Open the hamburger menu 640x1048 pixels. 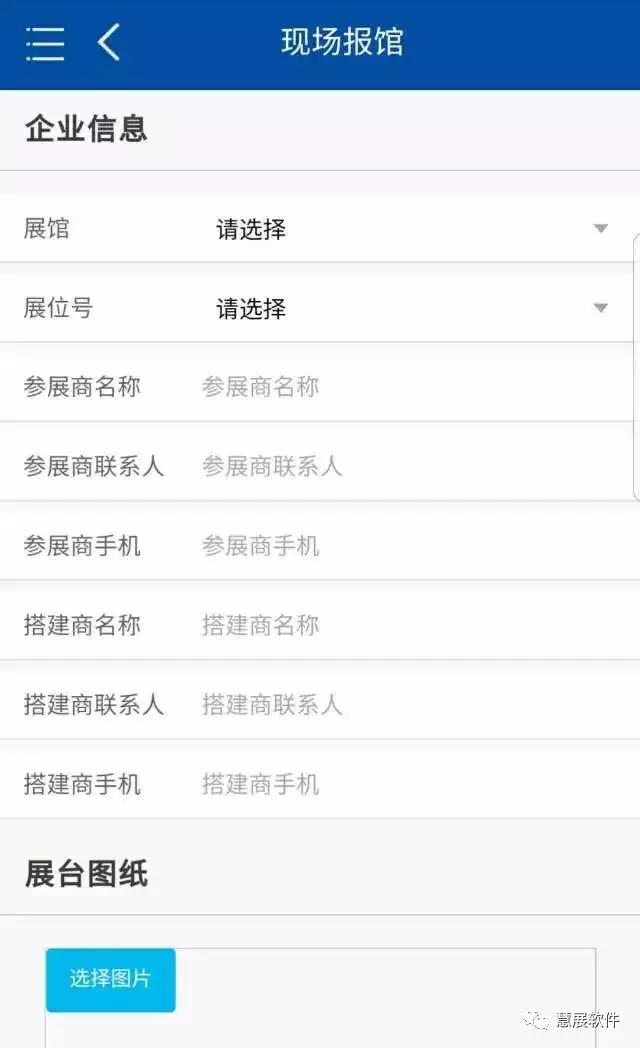point(45,44)
